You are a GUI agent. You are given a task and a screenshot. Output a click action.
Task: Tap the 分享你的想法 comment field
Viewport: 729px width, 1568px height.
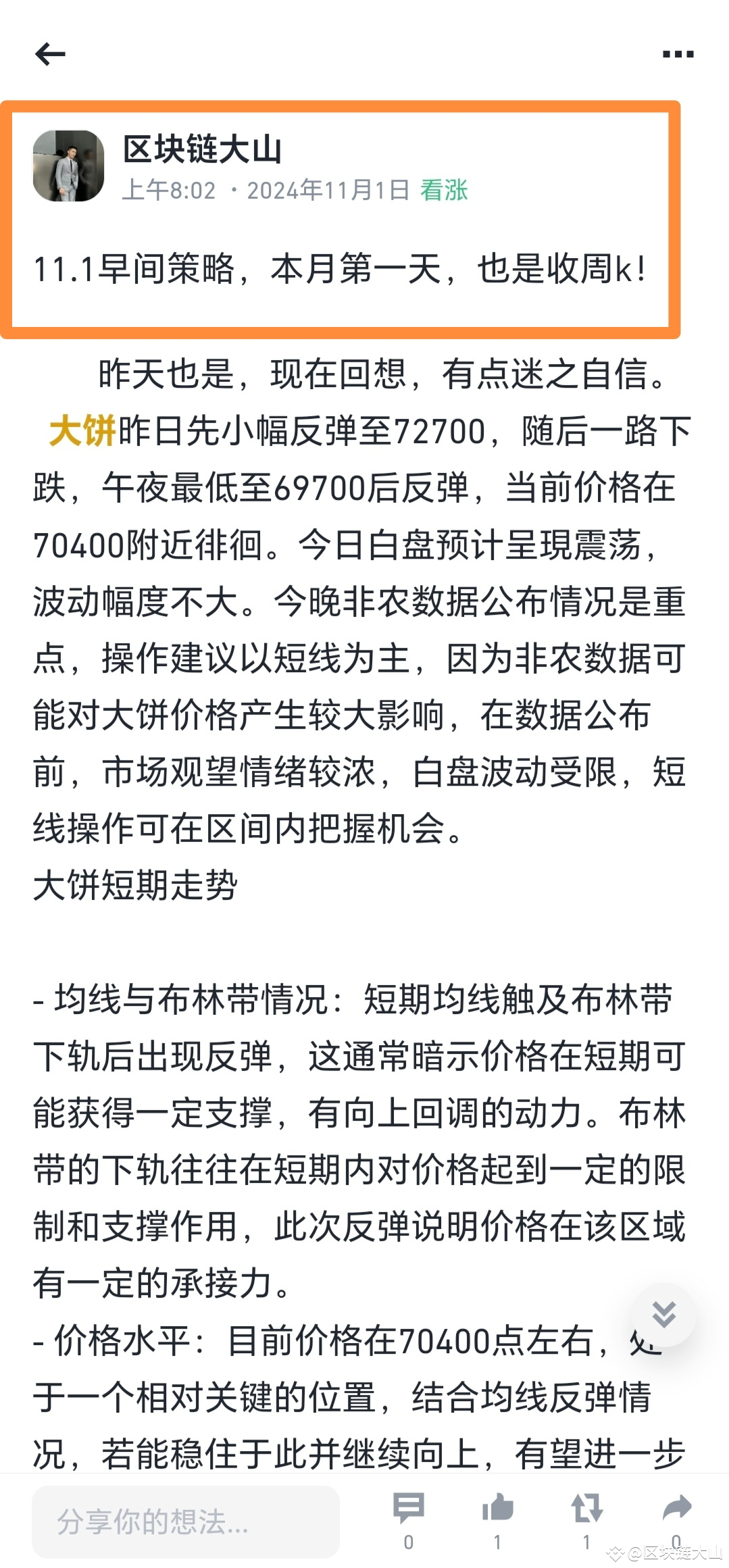point(185,1521)
